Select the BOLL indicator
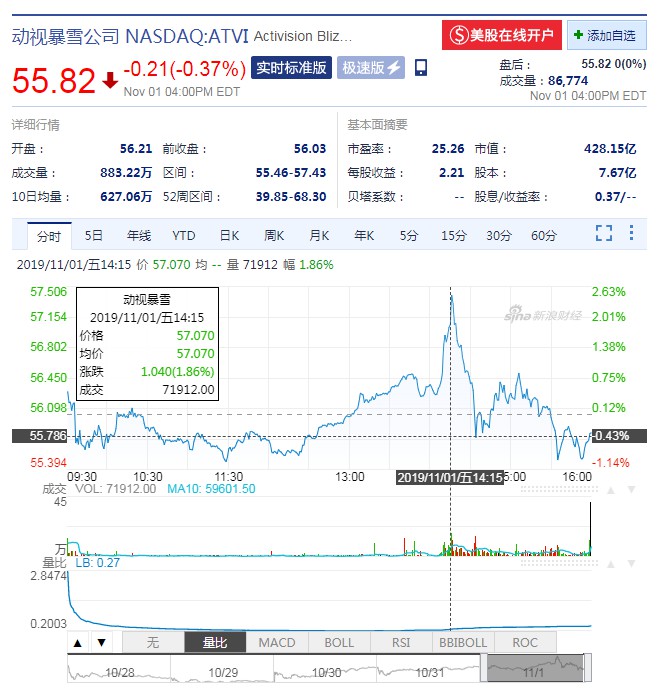Viewport: 661px width, 688px height. coord(339,643)
